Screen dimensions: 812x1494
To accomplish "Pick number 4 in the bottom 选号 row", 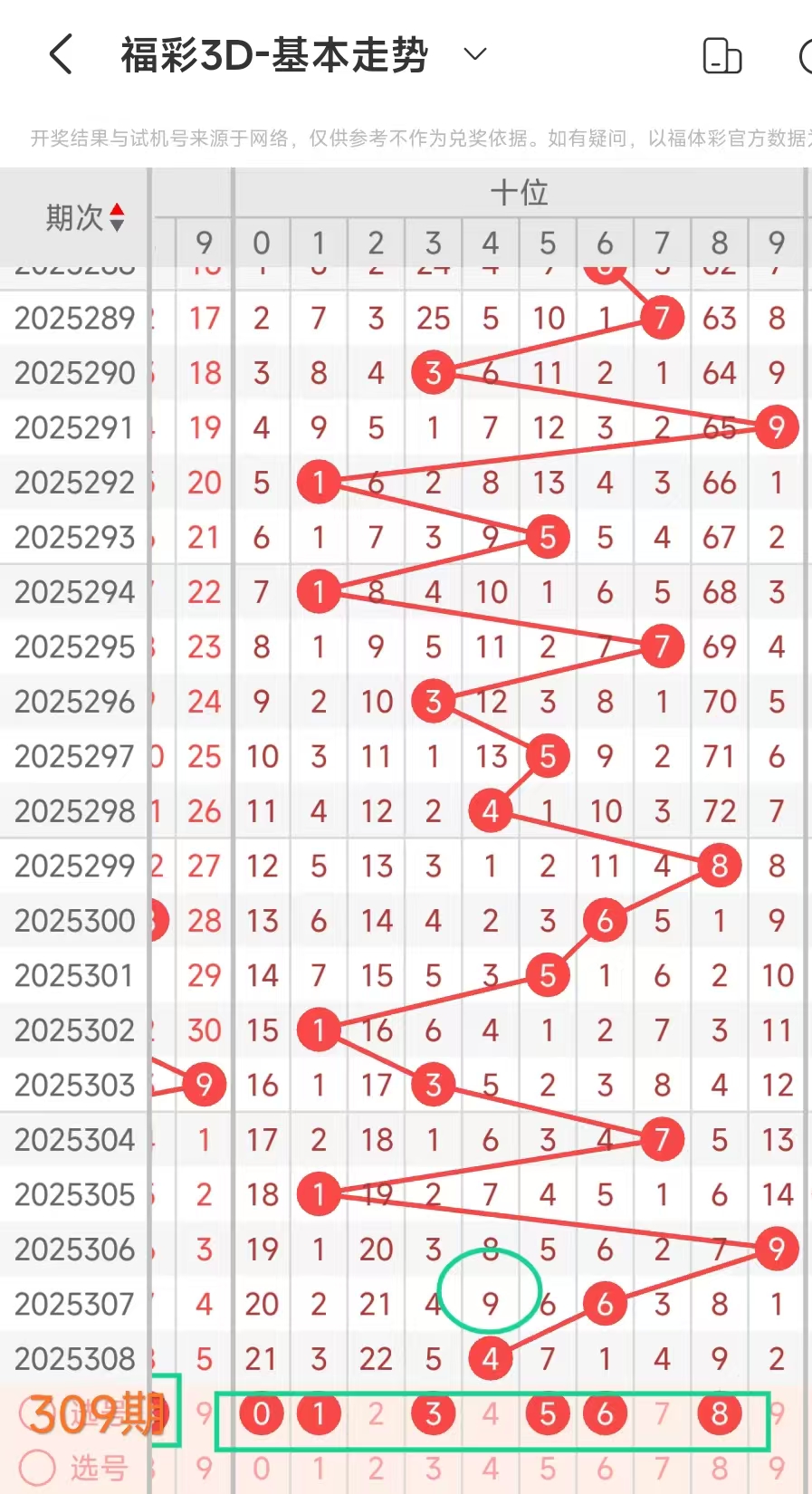I will click(x=490, y=1468).
